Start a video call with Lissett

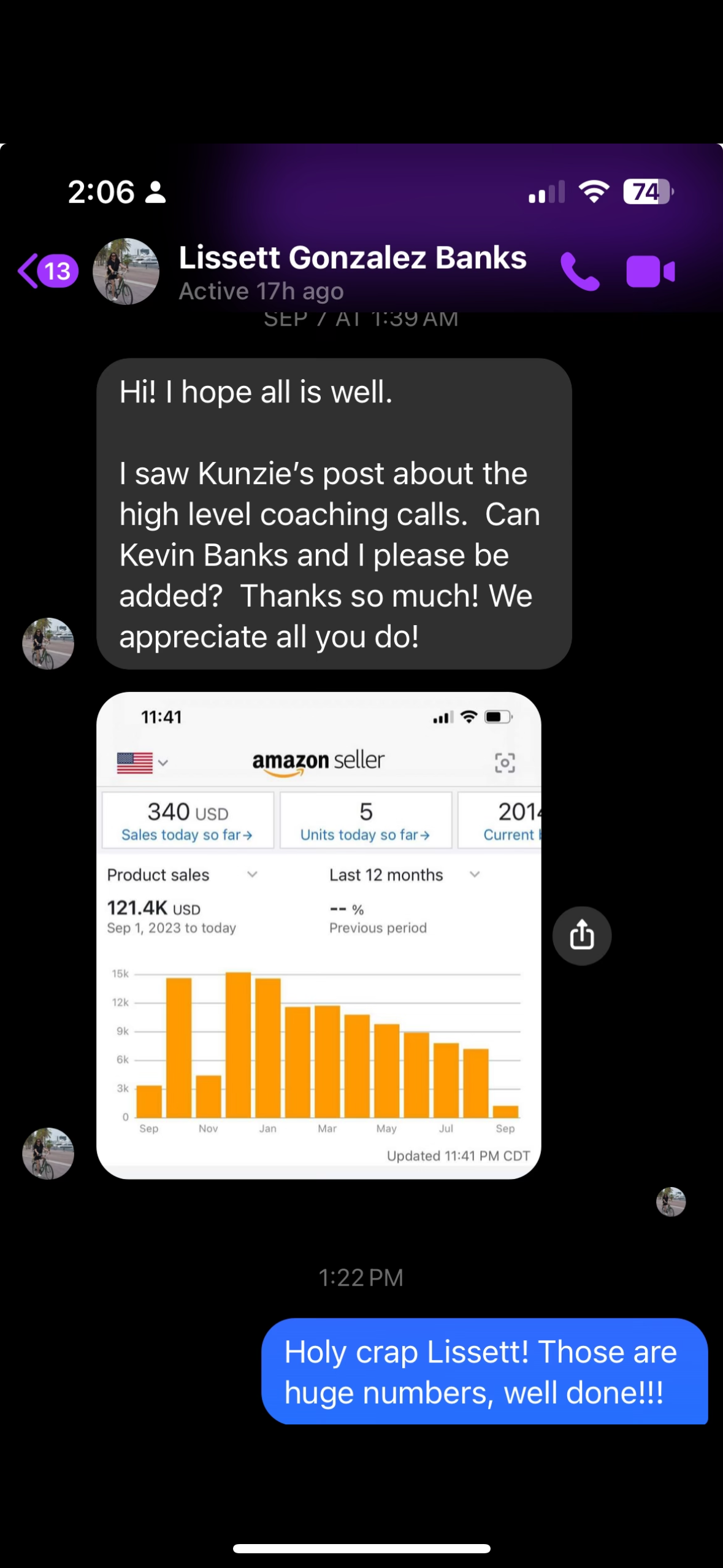point(650,271)
